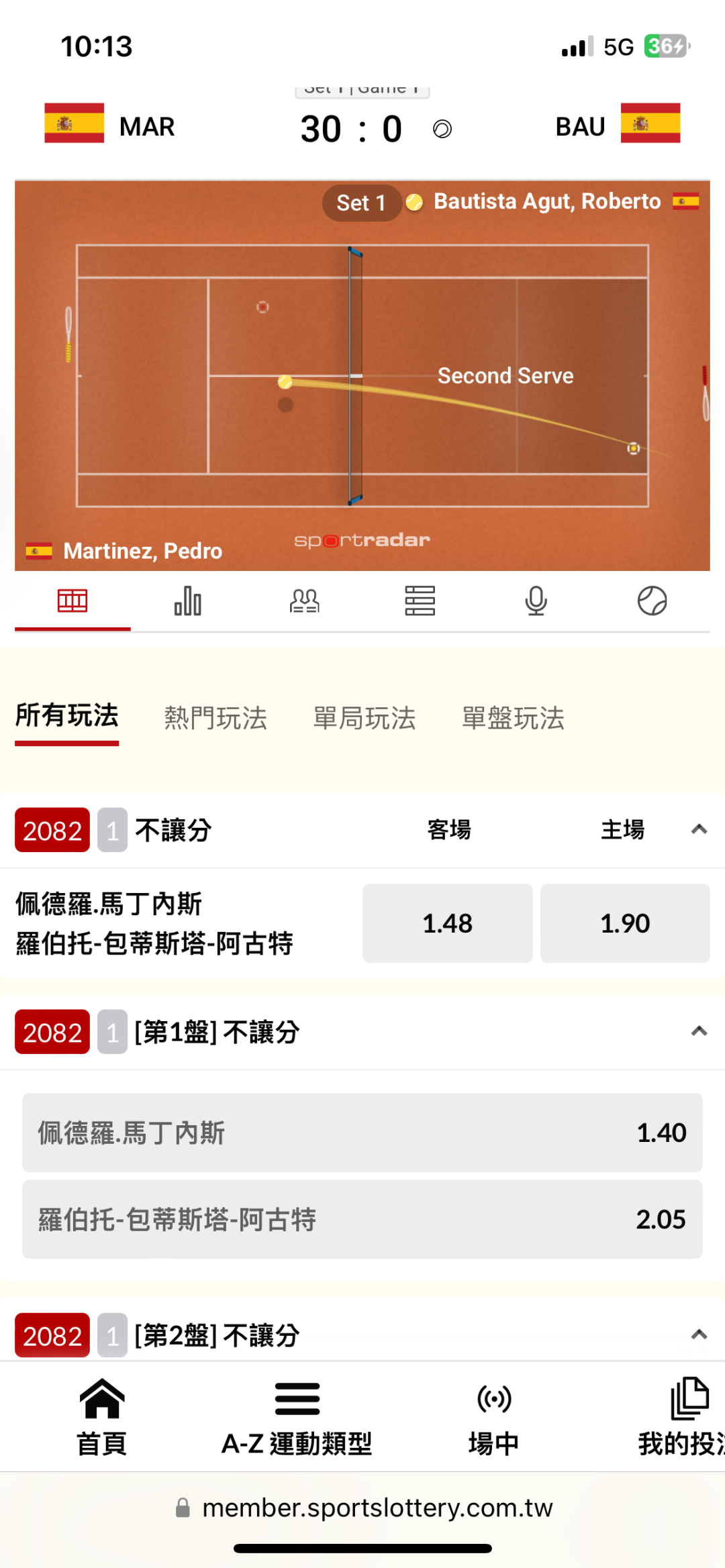Bet on 佩德羅.馬丁內斯 at 1.40 for set 1
Image resolution: width=725 pixels, height=1568 pixels.
362,1133
